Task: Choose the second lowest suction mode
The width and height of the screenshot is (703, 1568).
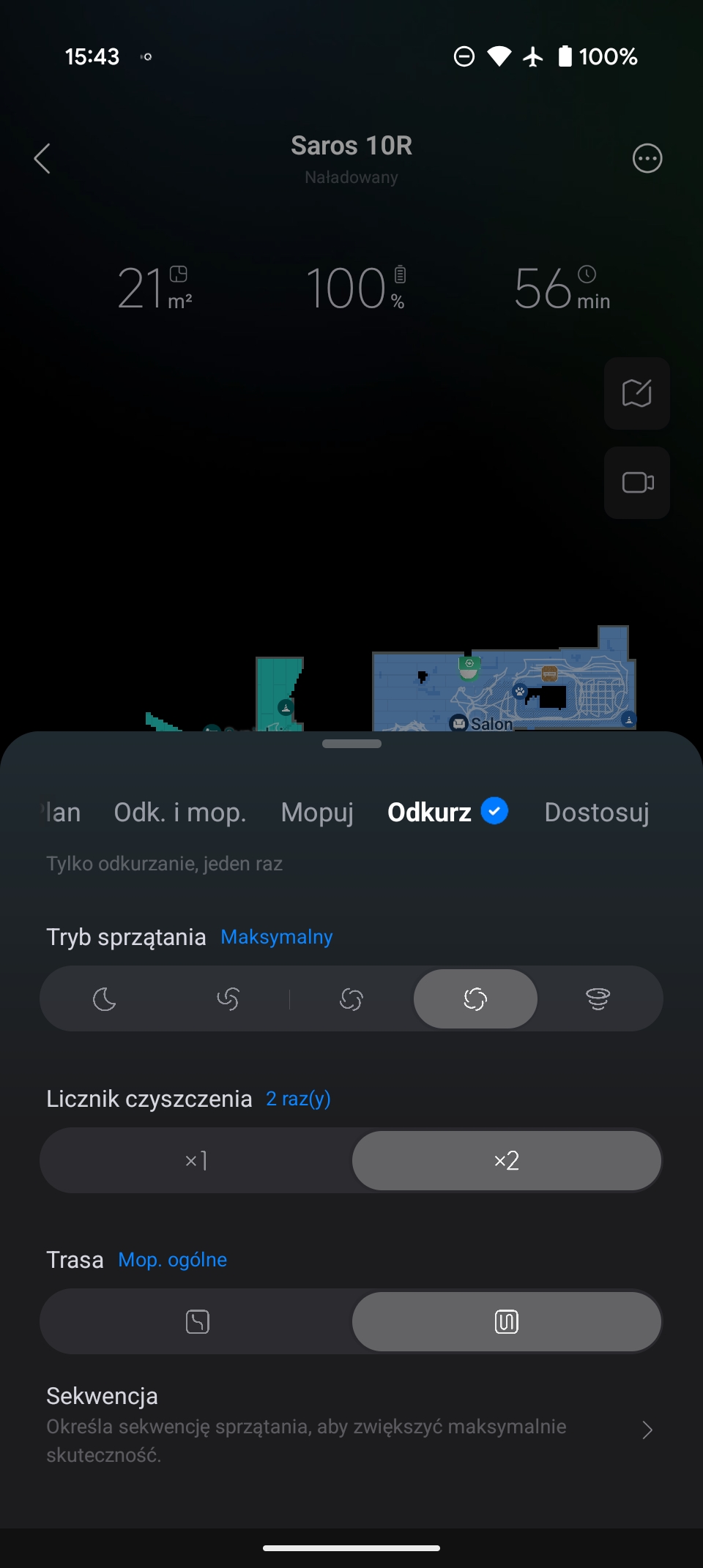Action: coord(228,998)
